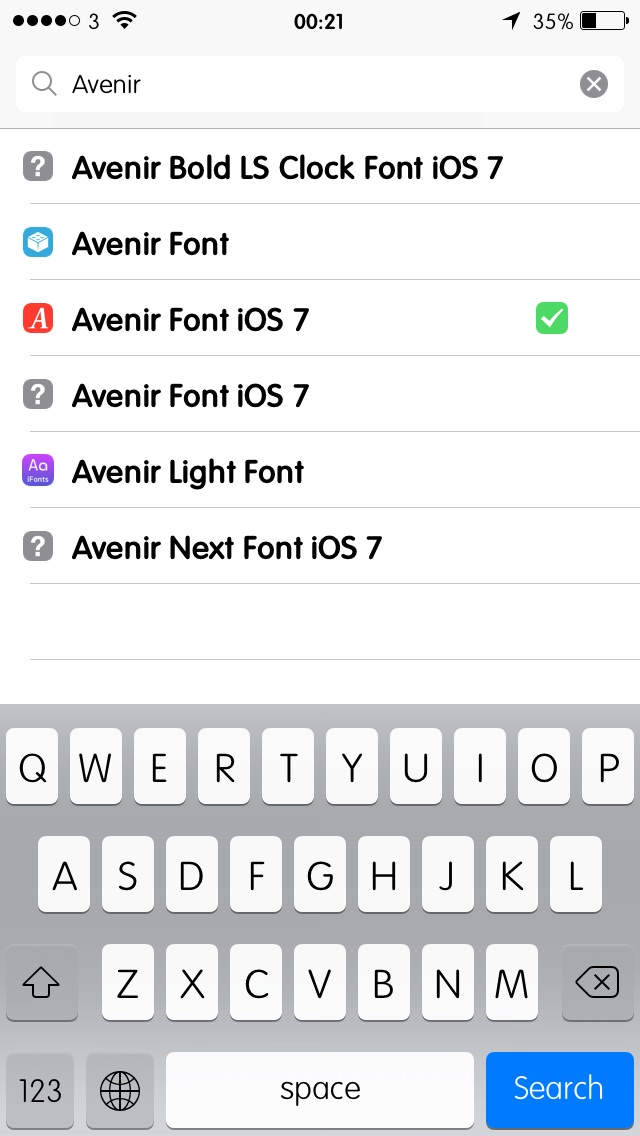Enable the shift key

[41, 982]
